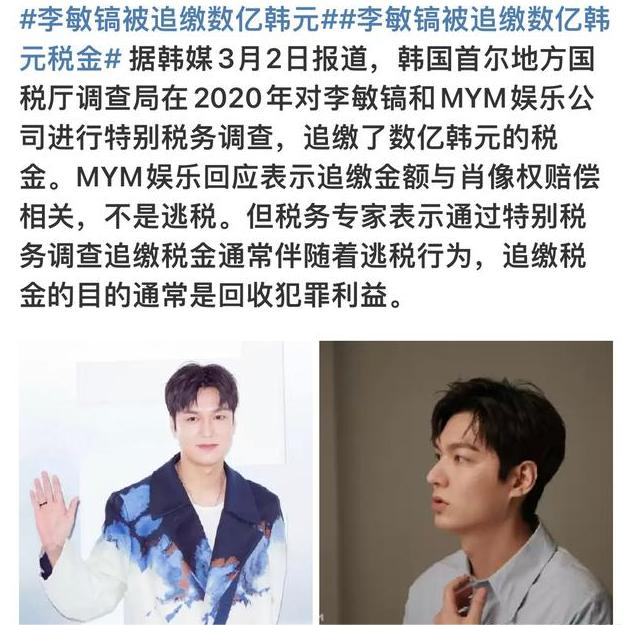This screenshot has width=628, height=625.
Task: View the right side-profile photo
Action: click(x=466, y=482)
